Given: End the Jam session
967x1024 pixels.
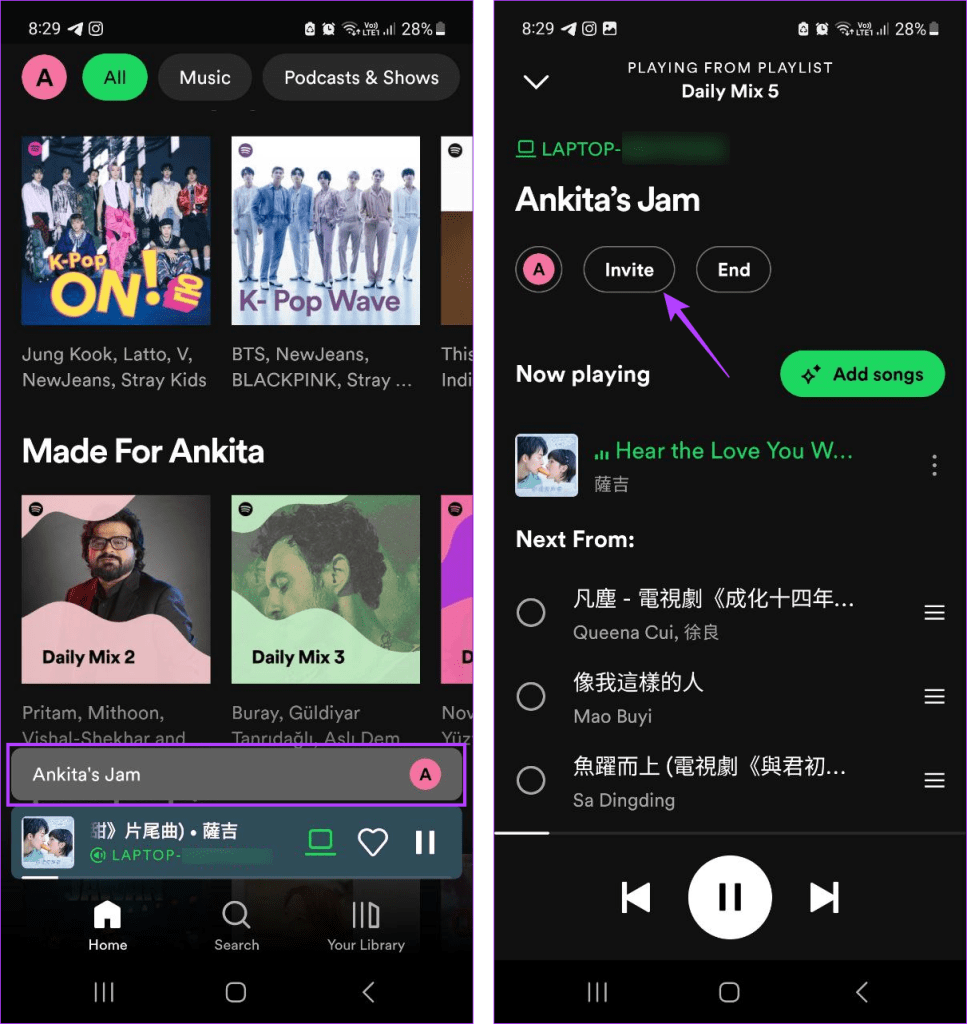Looking at the screenshot, I should coord(733,269).
